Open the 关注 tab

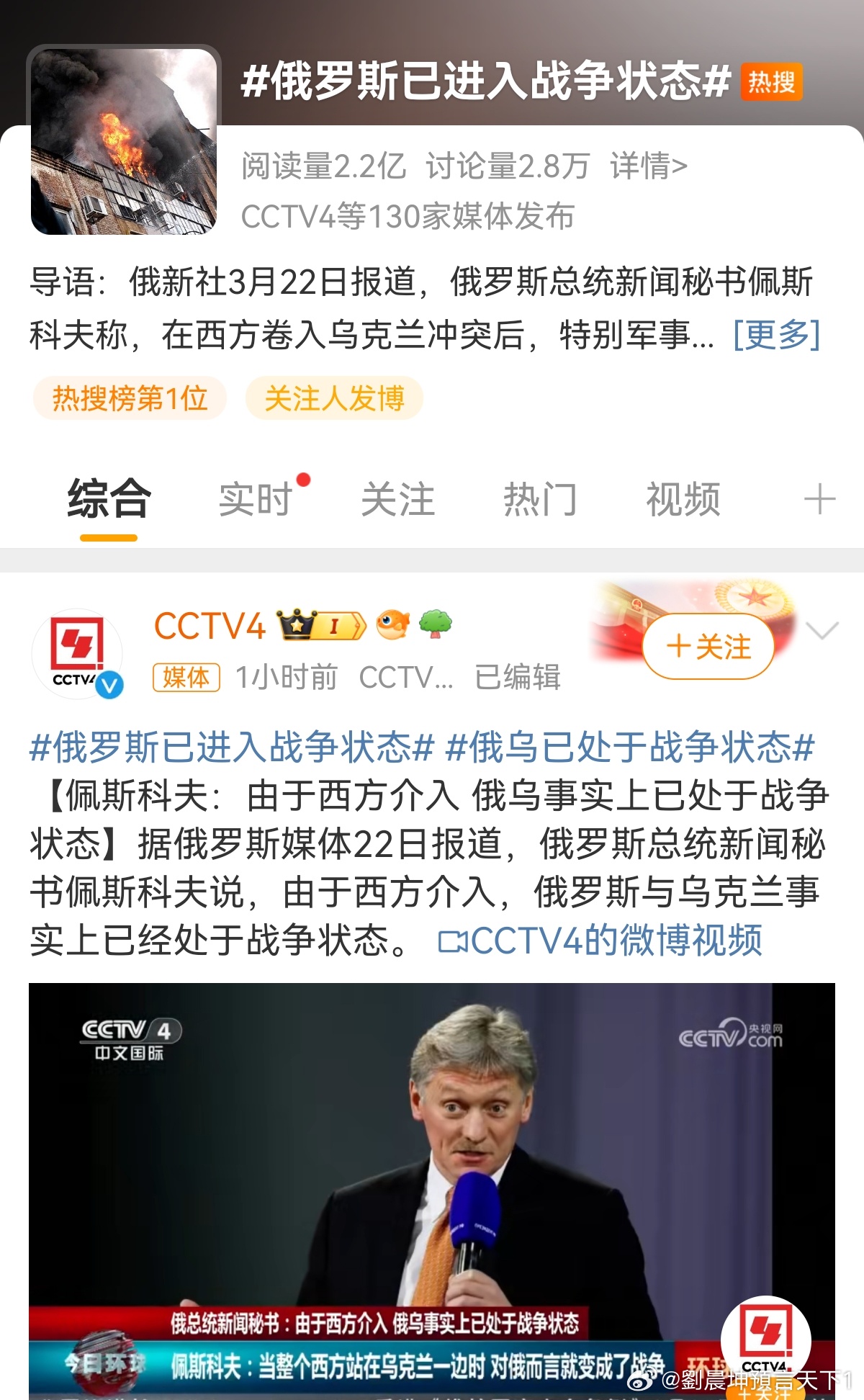397,499
